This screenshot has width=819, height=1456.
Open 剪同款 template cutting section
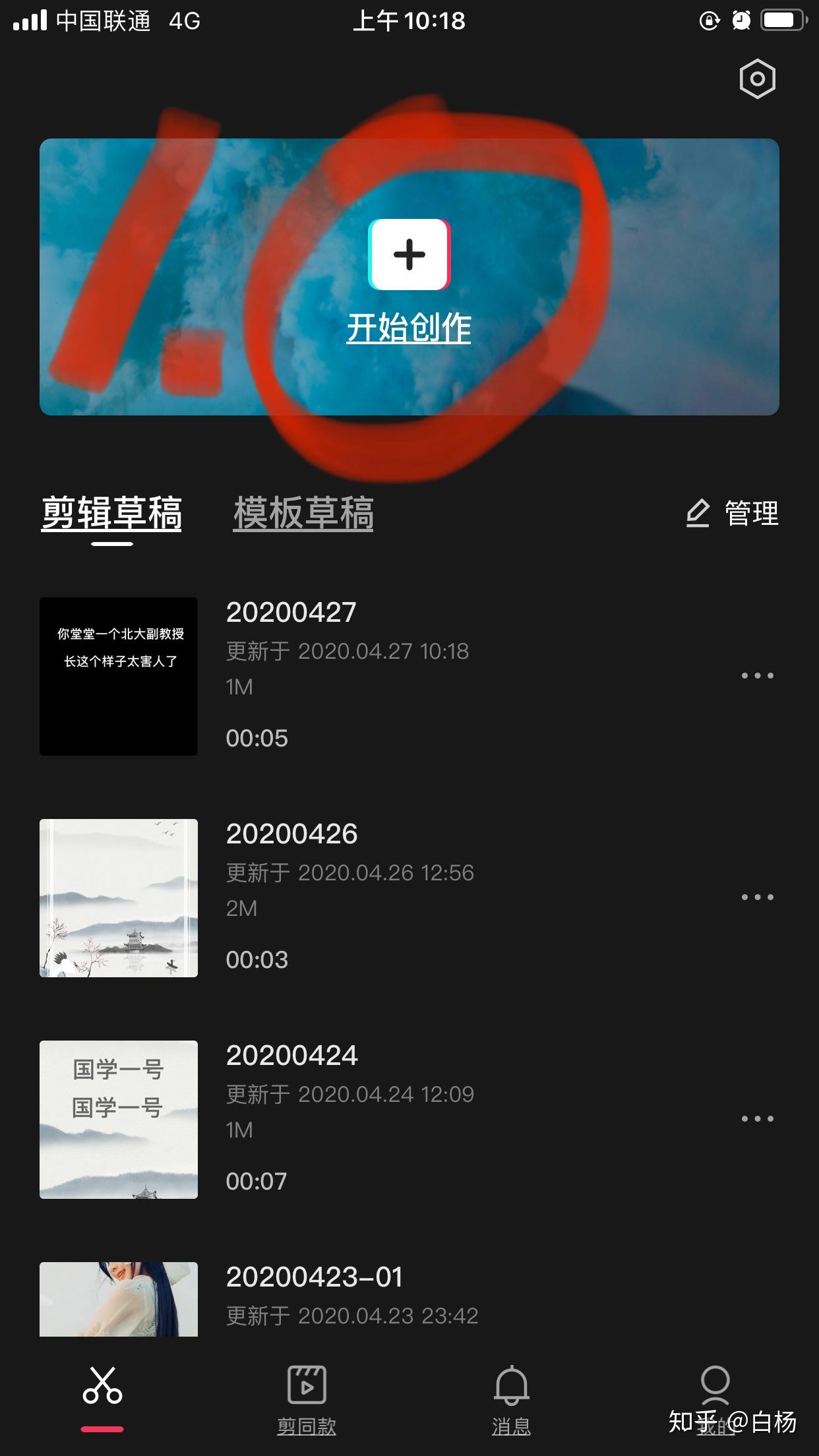(306, 1391)
